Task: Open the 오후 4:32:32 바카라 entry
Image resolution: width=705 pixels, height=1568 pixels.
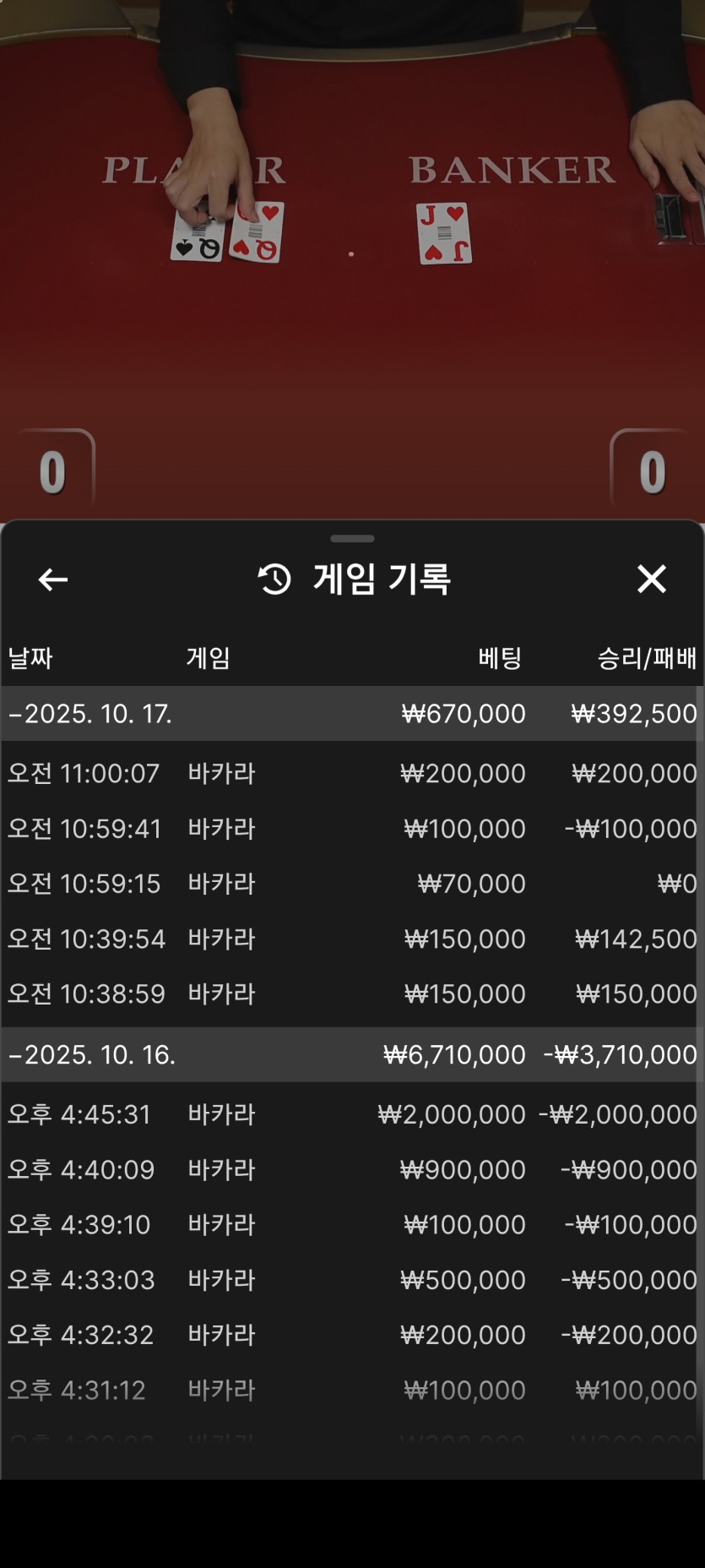Action: [352, 1335]
